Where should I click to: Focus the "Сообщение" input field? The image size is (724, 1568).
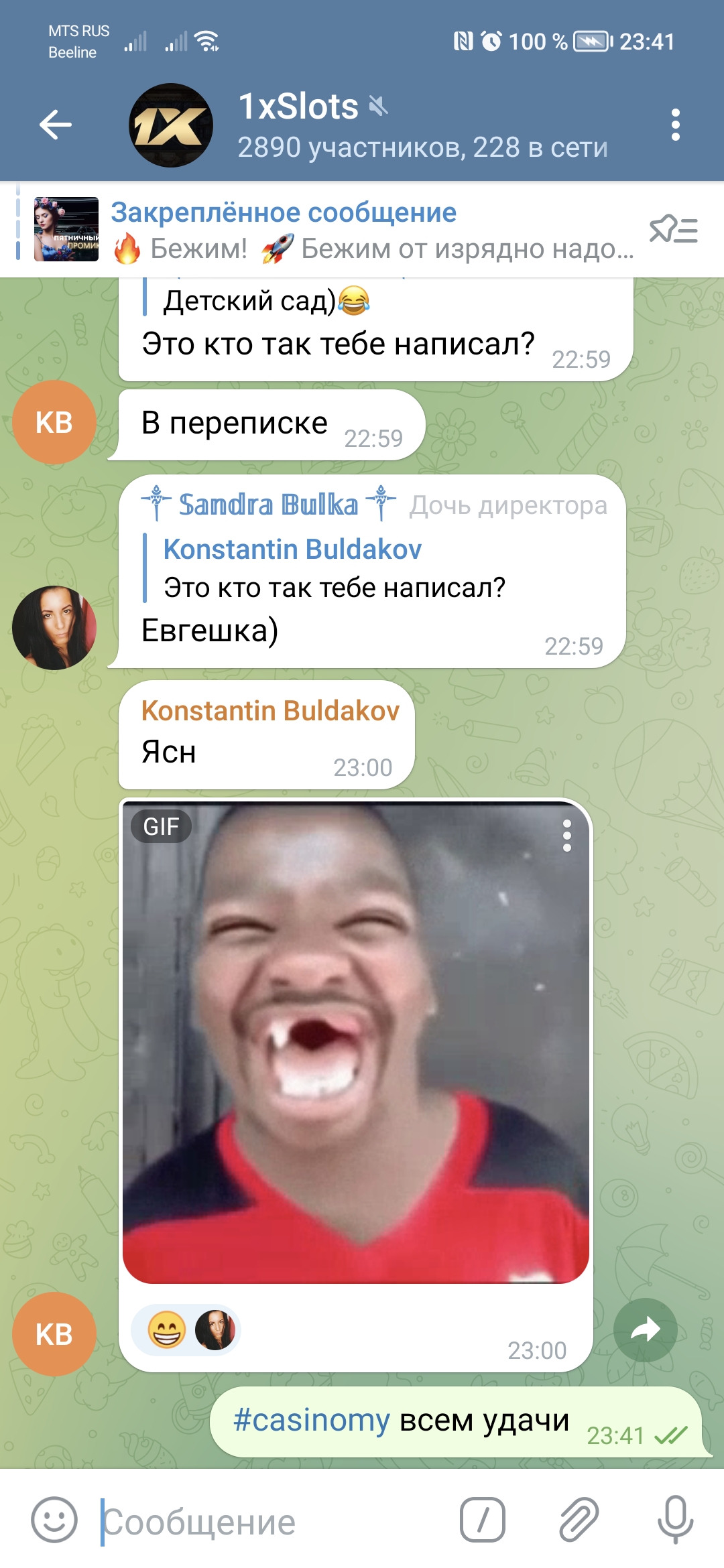click(268, 1522)
